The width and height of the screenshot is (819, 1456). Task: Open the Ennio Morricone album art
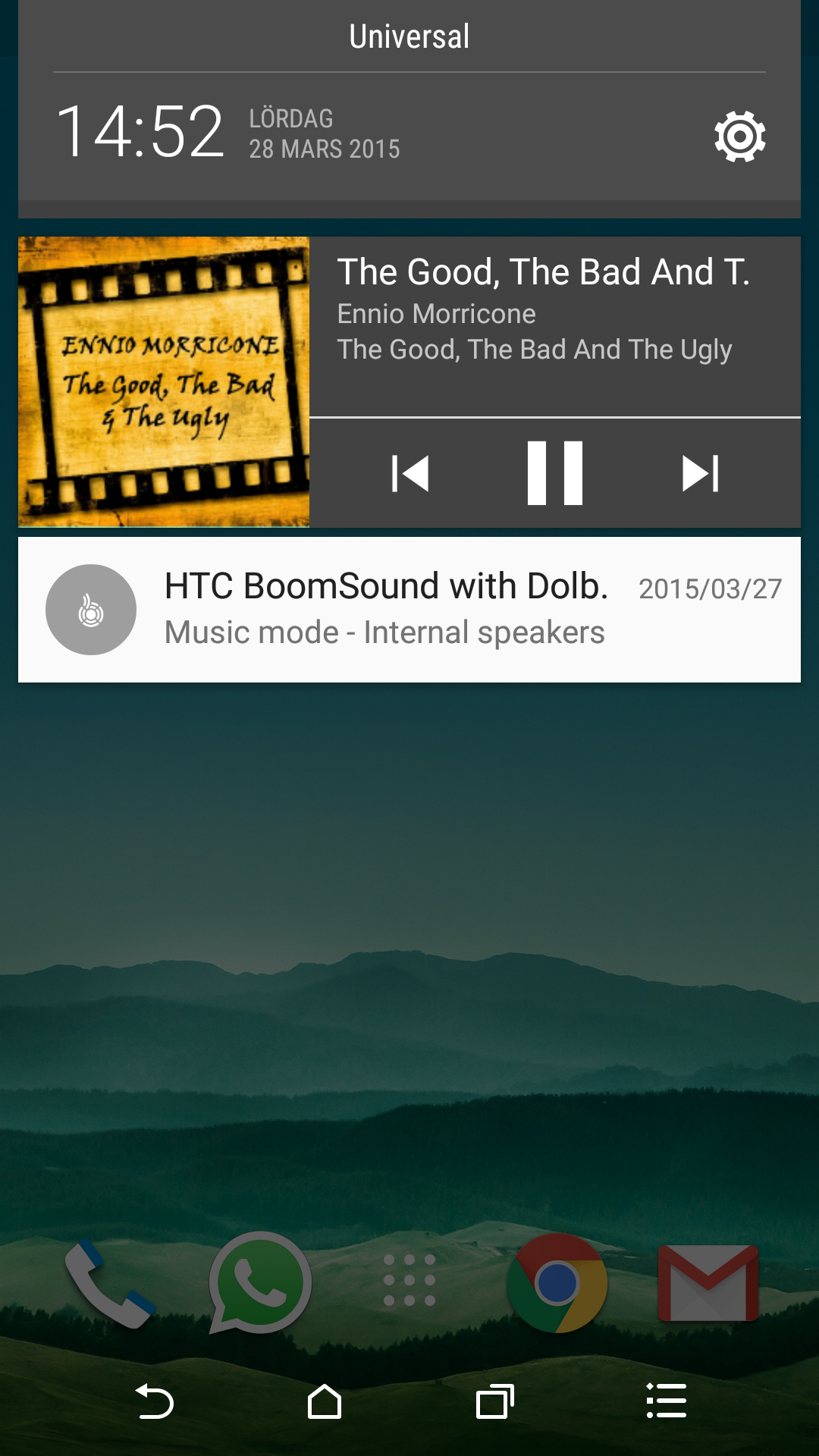pos(164,382)
